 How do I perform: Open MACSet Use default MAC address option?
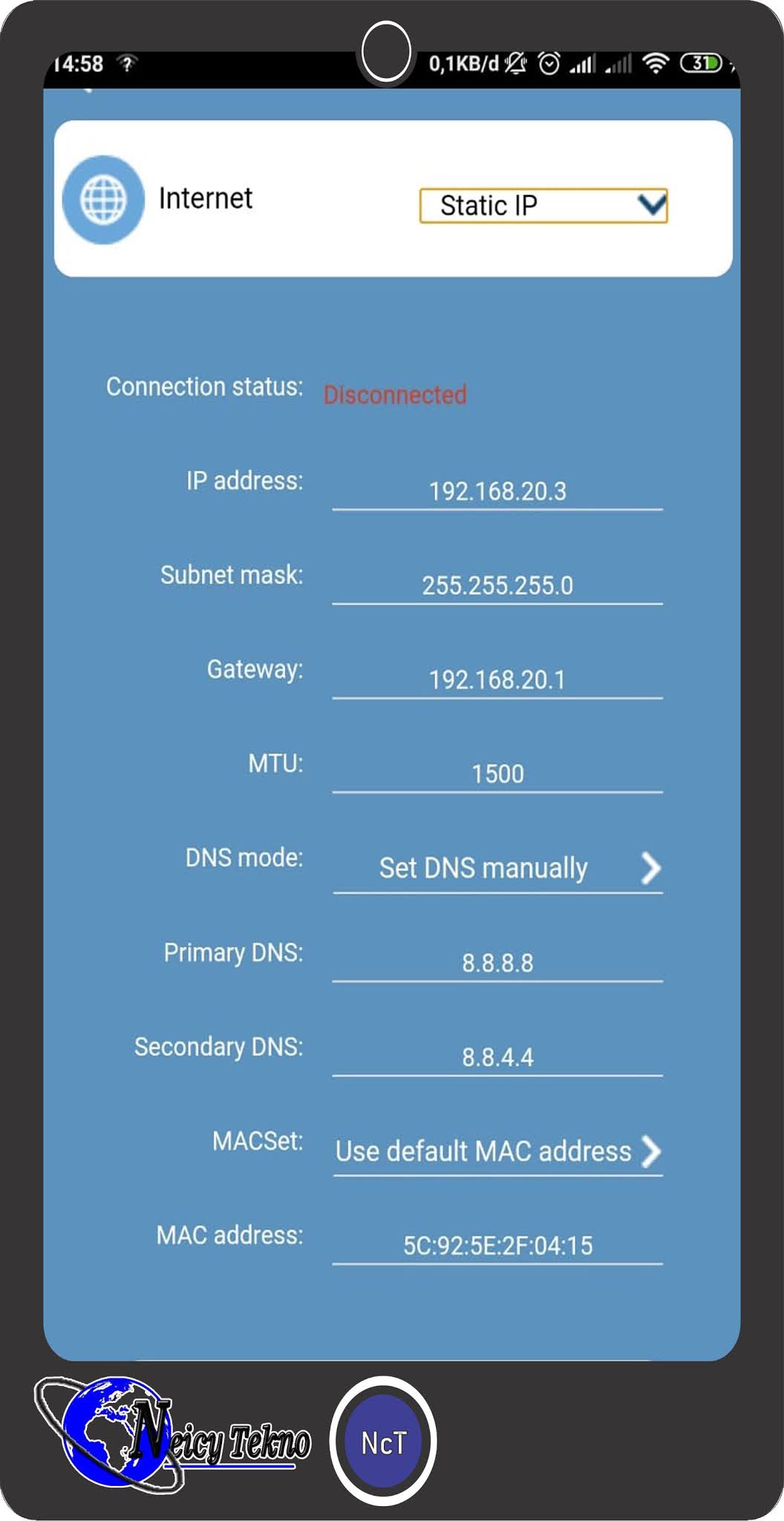497,1151
